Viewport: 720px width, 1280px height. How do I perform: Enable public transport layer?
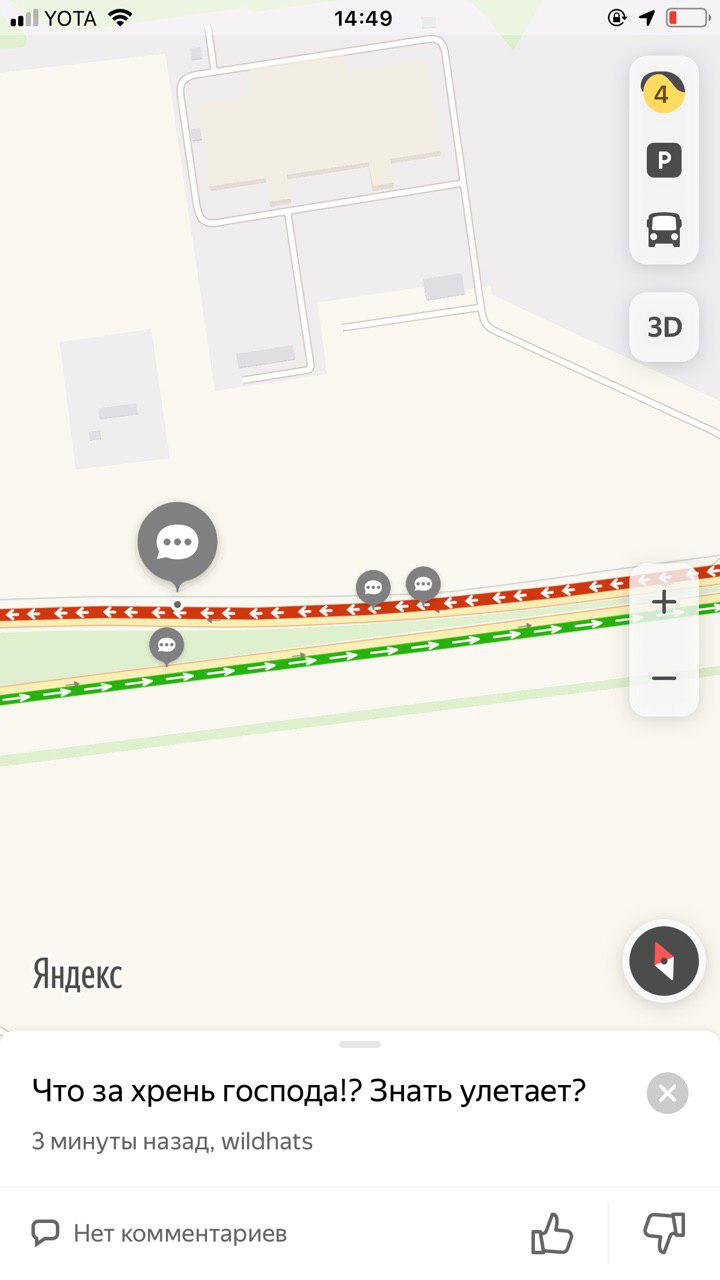click(663, 229)
